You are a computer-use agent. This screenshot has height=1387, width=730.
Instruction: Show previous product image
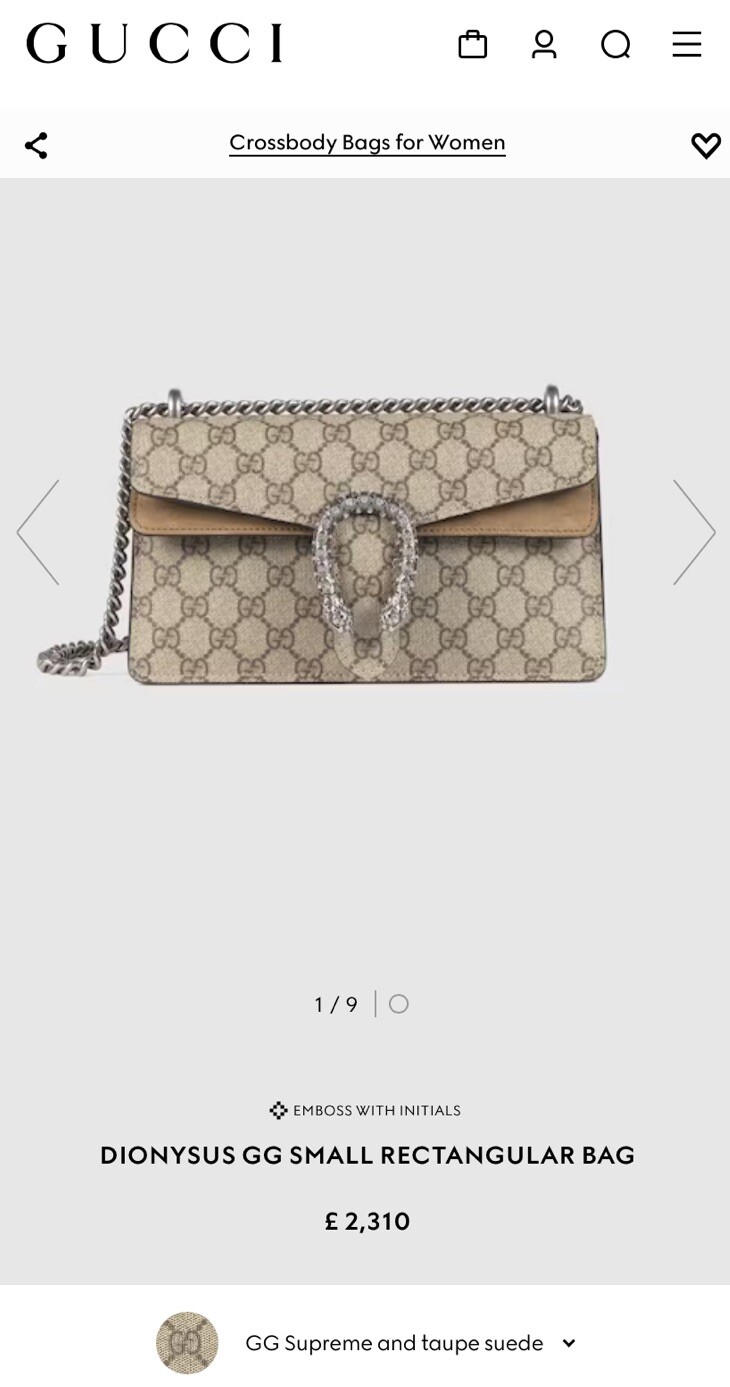pyautogui.click(x=38, y=532)
